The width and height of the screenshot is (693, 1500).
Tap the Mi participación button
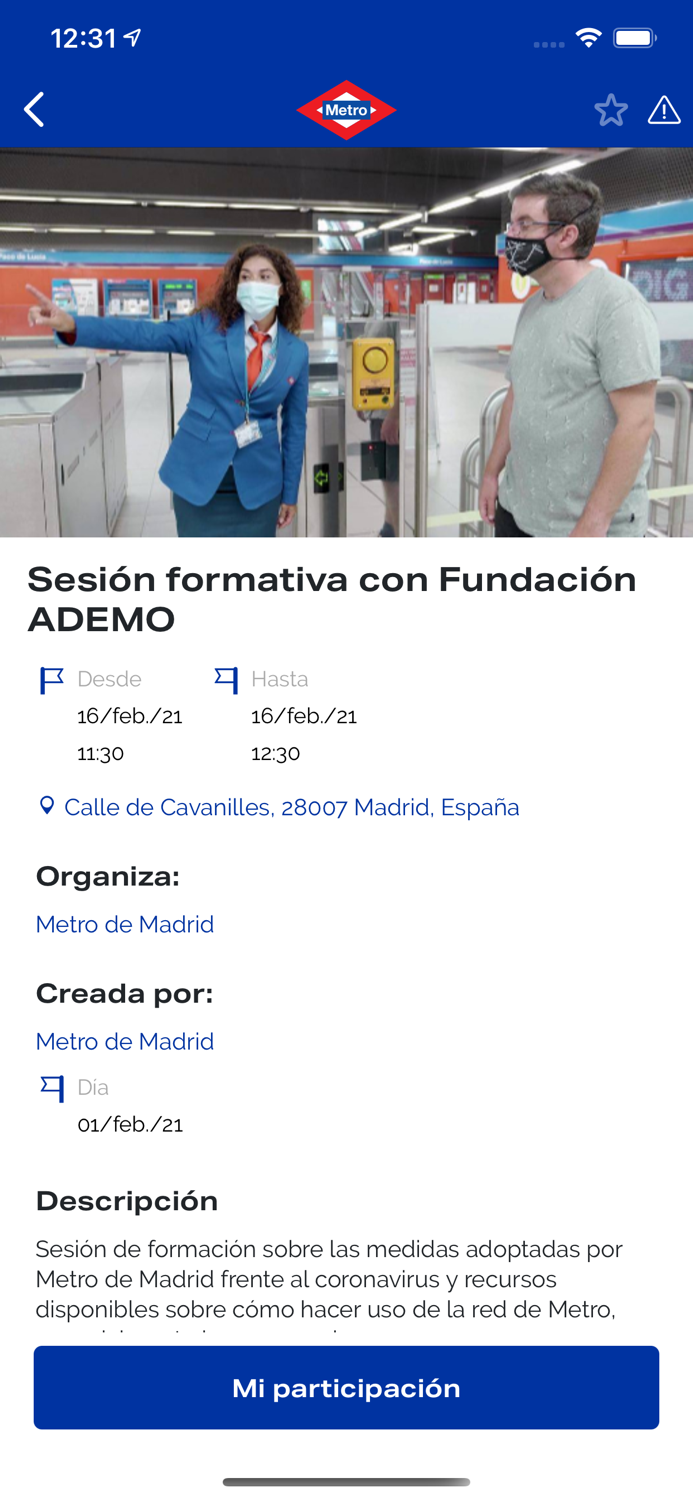pyautogui.click(x=346, y=1387)
